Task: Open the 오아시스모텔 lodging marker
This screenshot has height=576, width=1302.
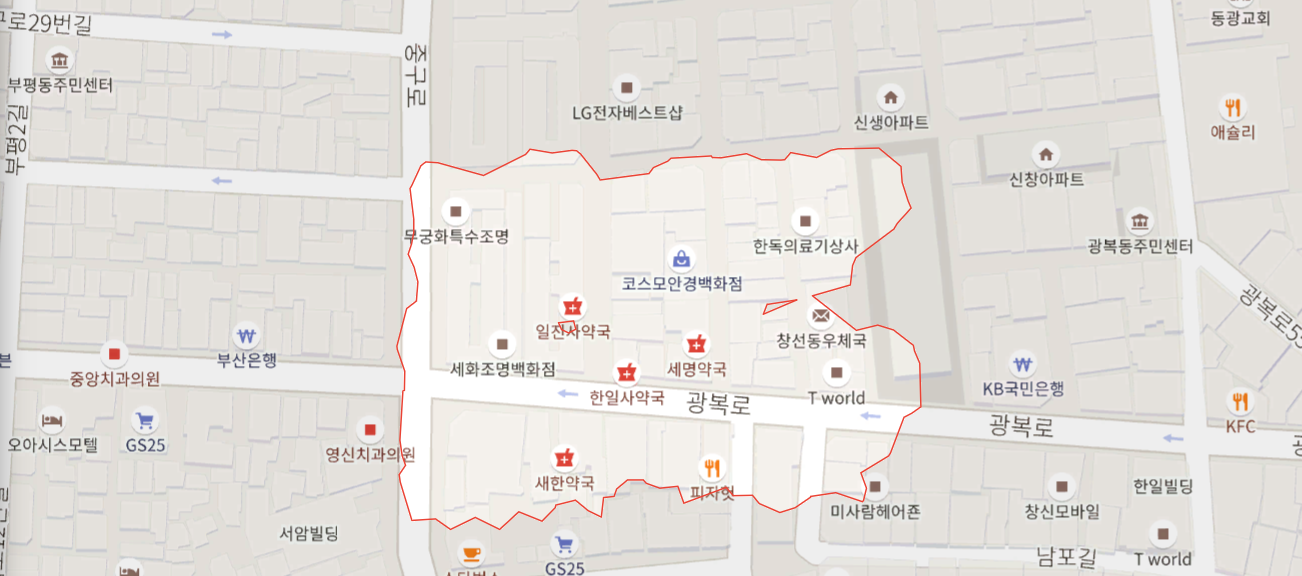Action: point(52,420)
